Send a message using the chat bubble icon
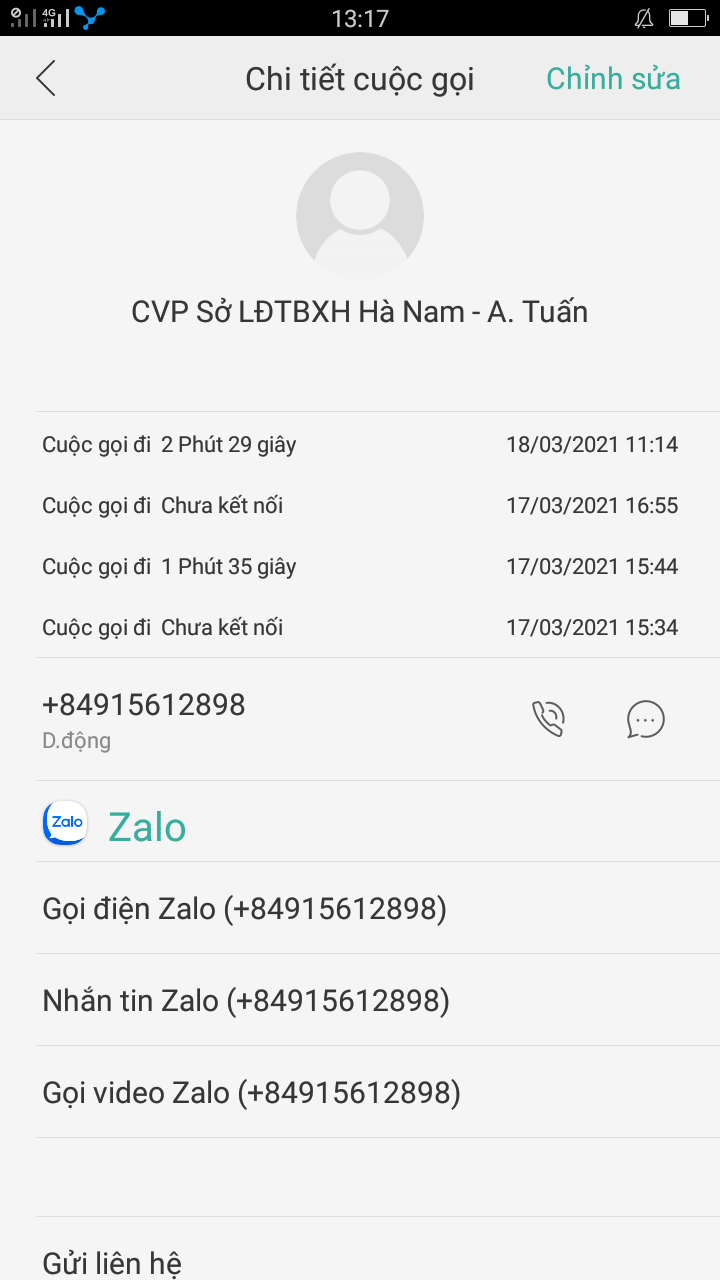 (x=645, y=719)
